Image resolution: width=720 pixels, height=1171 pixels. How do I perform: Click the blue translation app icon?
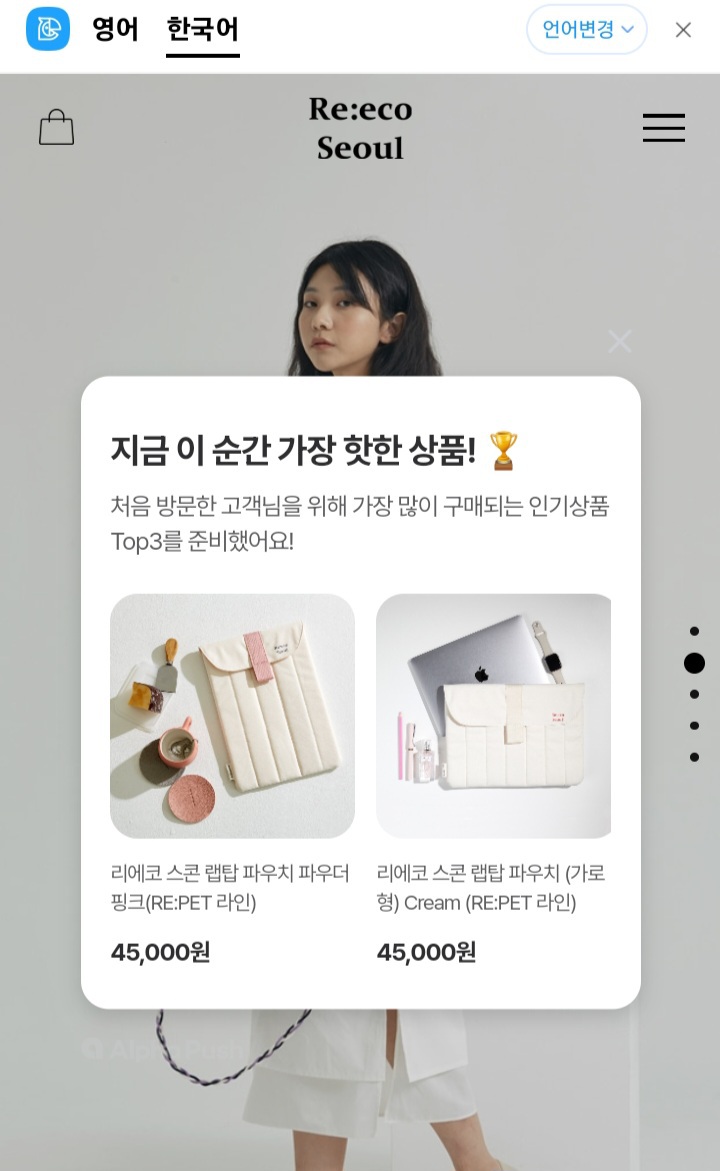47,29
